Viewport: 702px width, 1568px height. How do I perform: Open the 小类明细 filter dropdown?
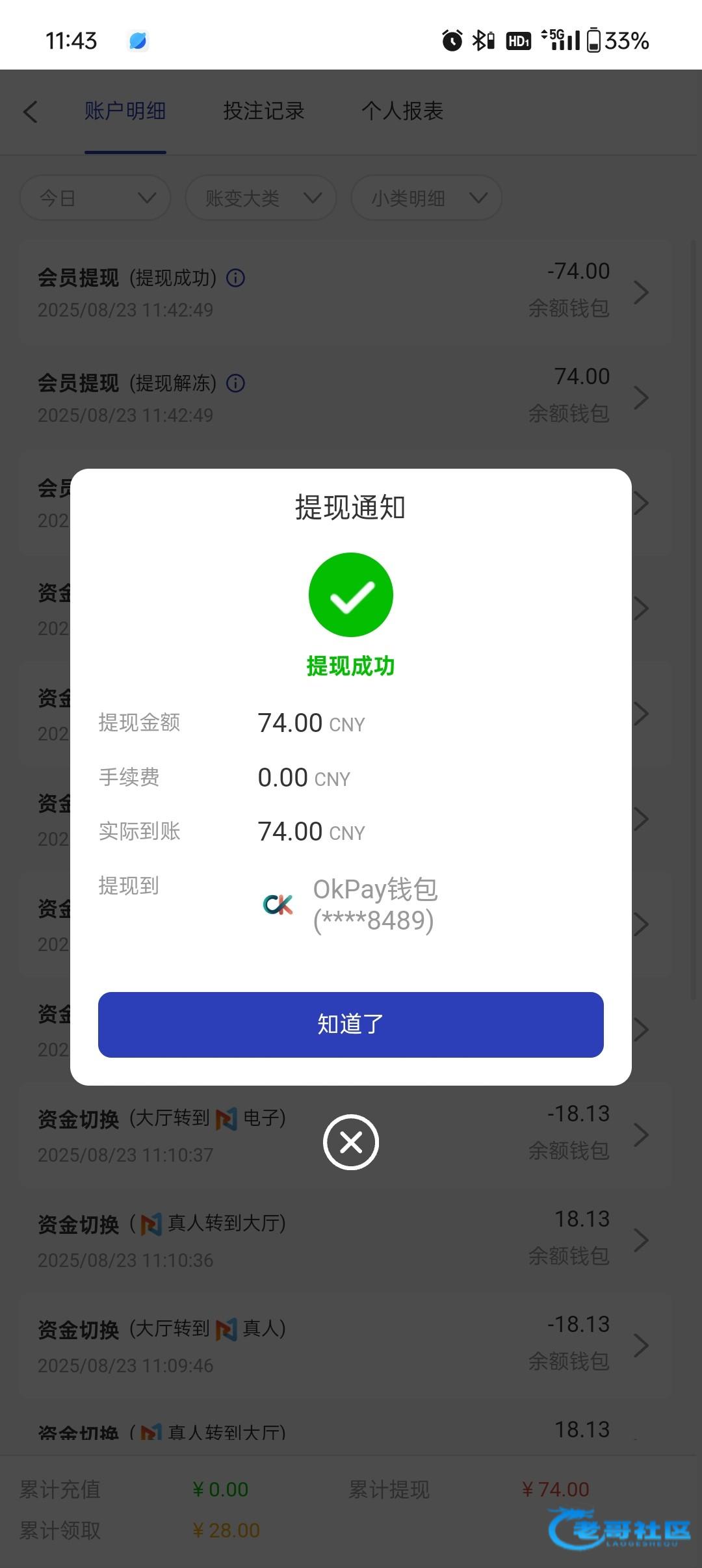point(426,198)
